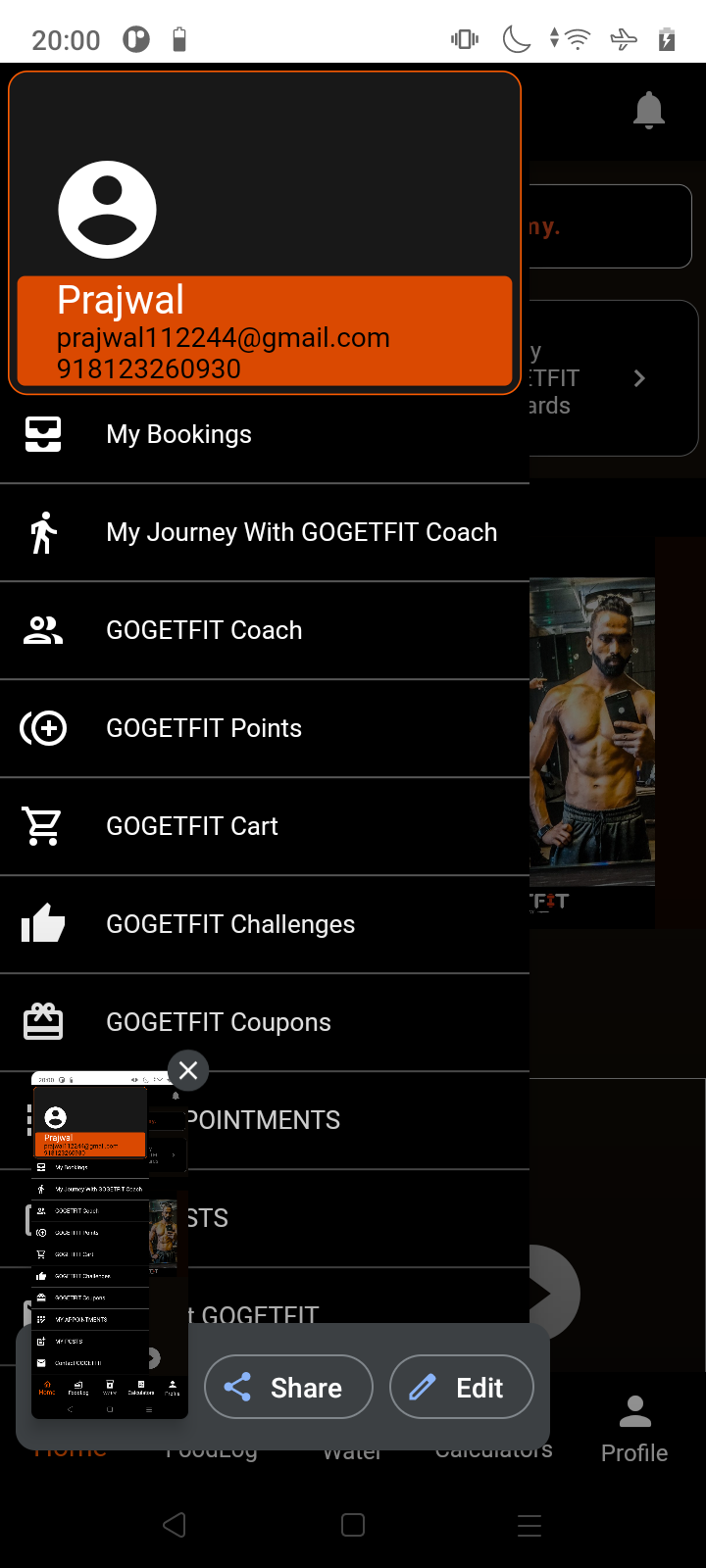706x1568 pixels.
Task: Edit the captured screenshot
Action: pos(462,1387)
